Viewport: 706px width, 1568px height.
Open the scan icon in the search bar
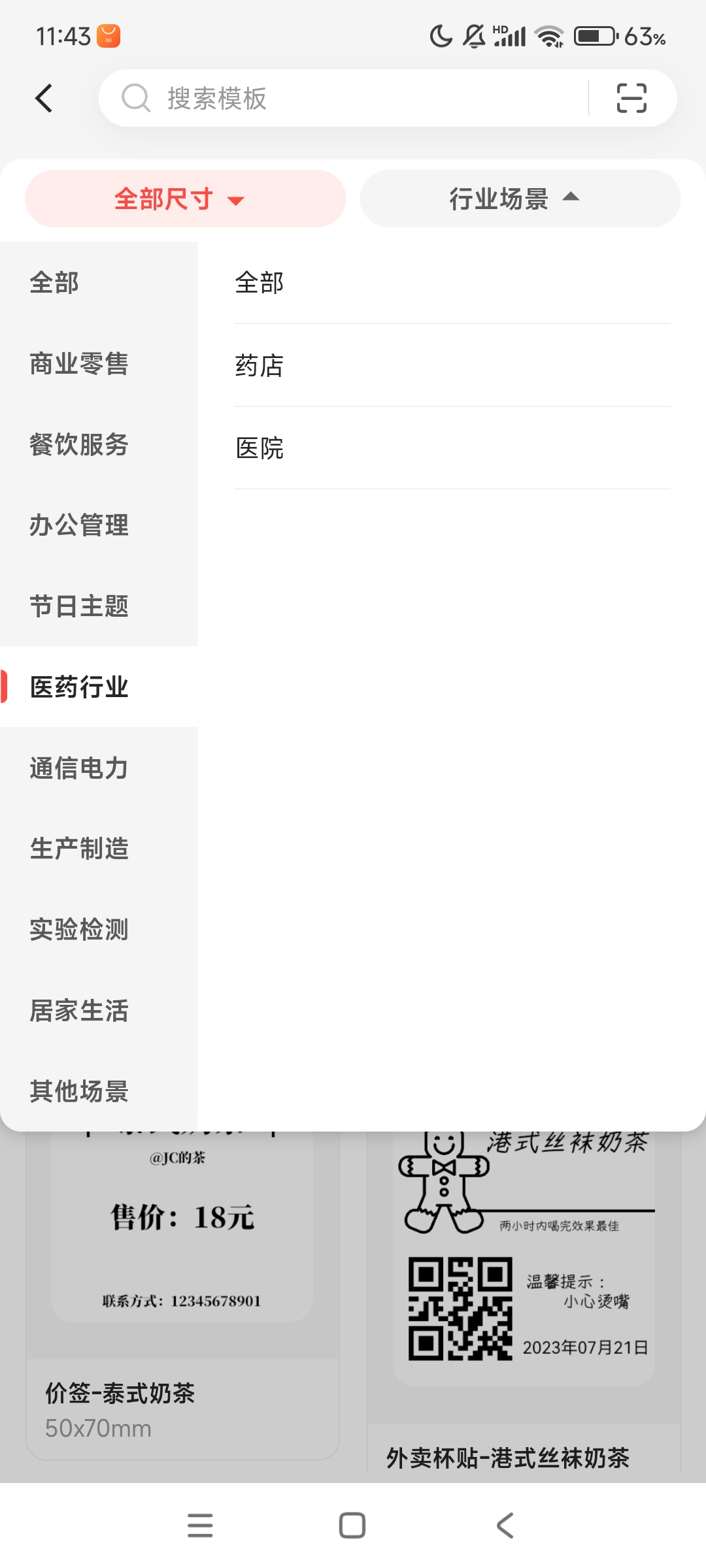click(631, 99)
